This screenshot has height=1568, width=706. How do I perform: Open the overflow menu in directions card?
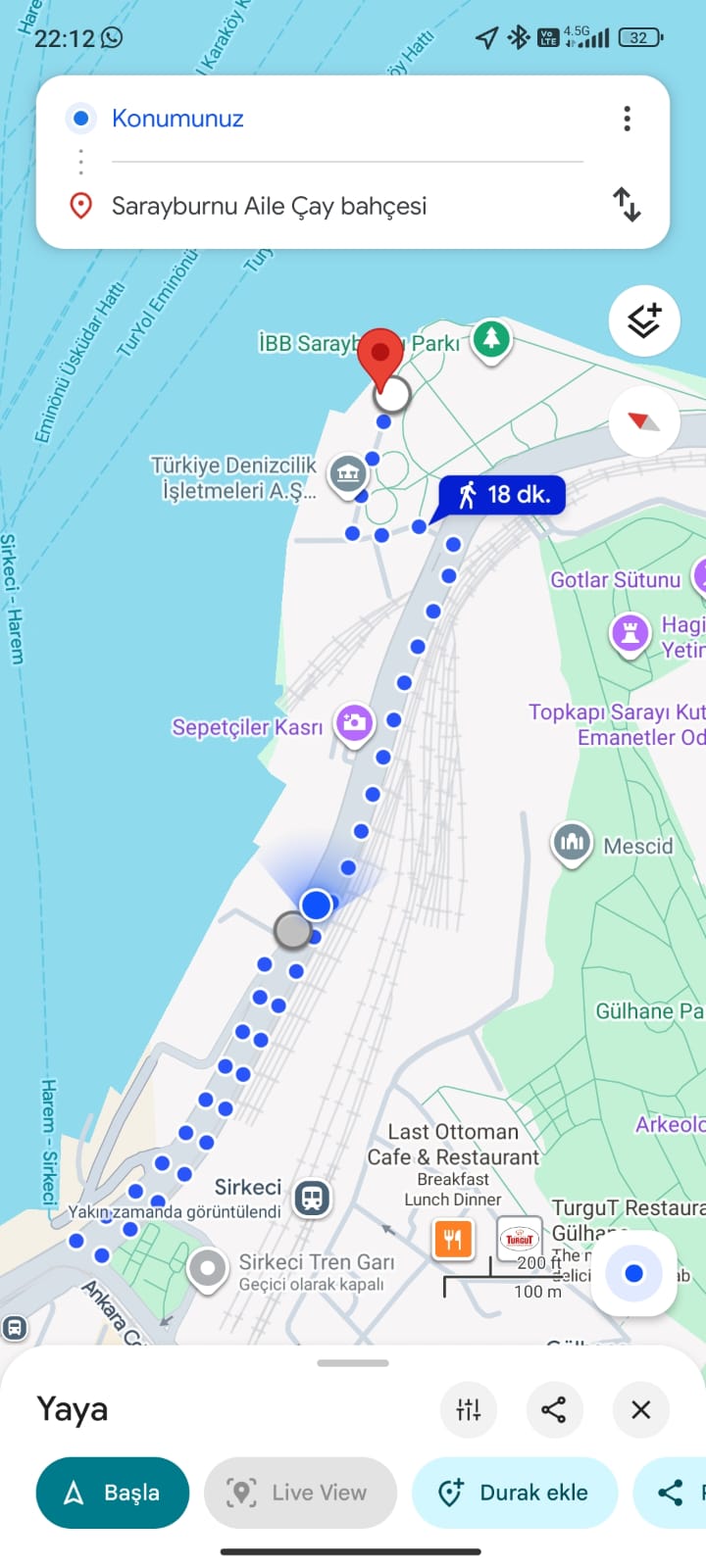coord(627,119)
